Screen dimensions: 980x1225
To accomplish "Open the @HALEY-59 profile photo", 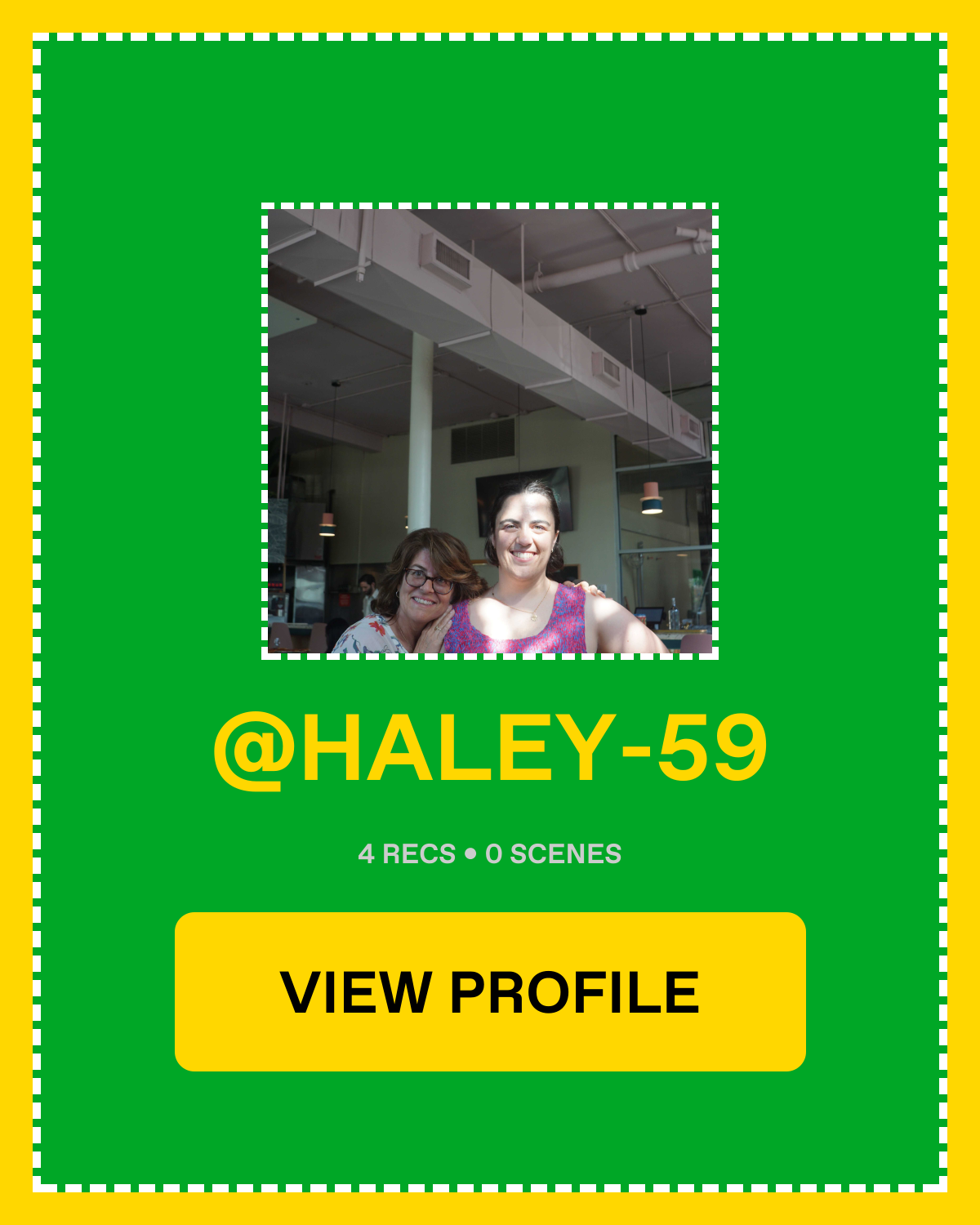I will pos(490,431).
